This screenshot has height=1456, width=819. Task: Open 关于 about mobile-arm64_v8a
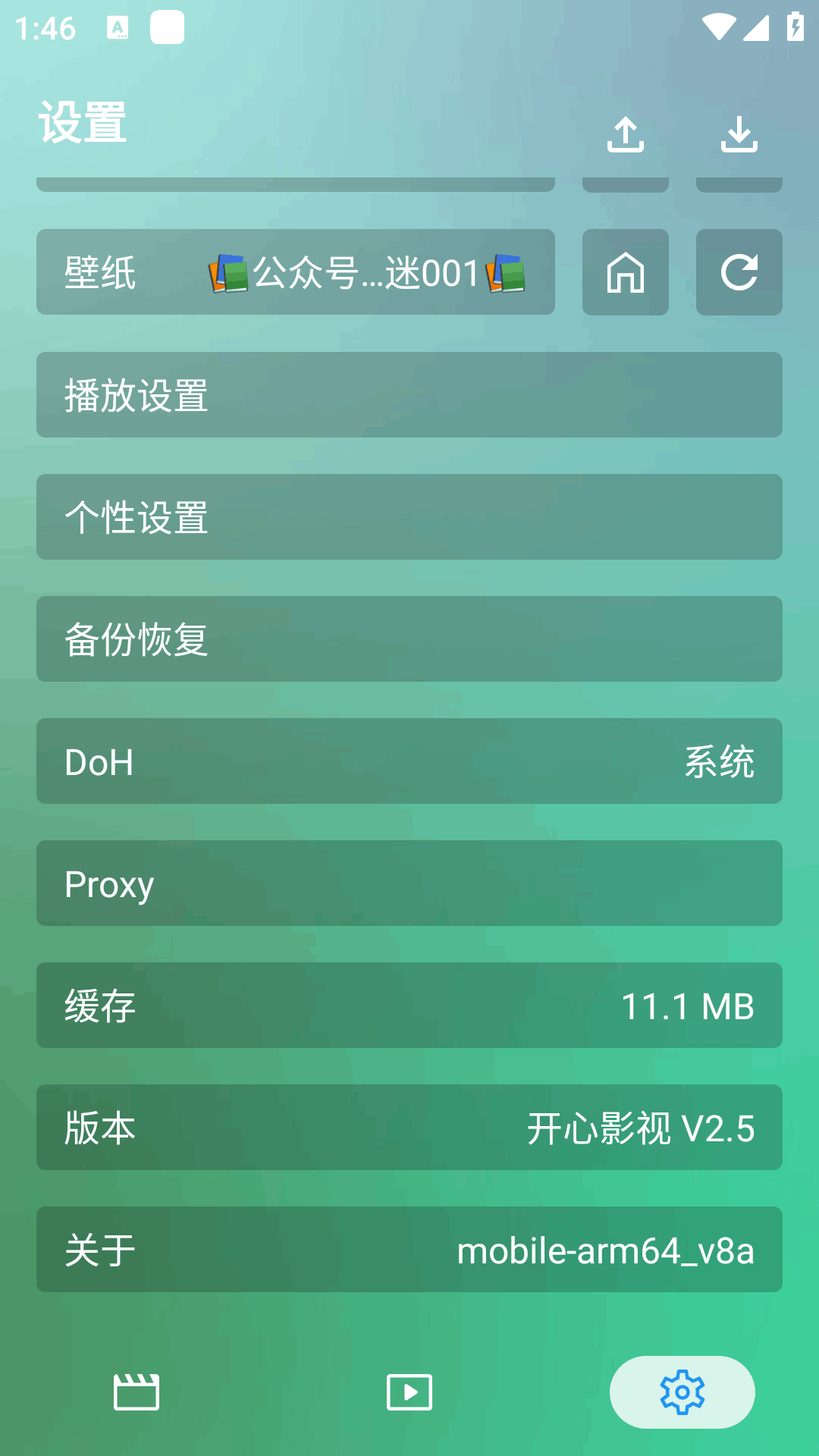(x=409, y=1250)
